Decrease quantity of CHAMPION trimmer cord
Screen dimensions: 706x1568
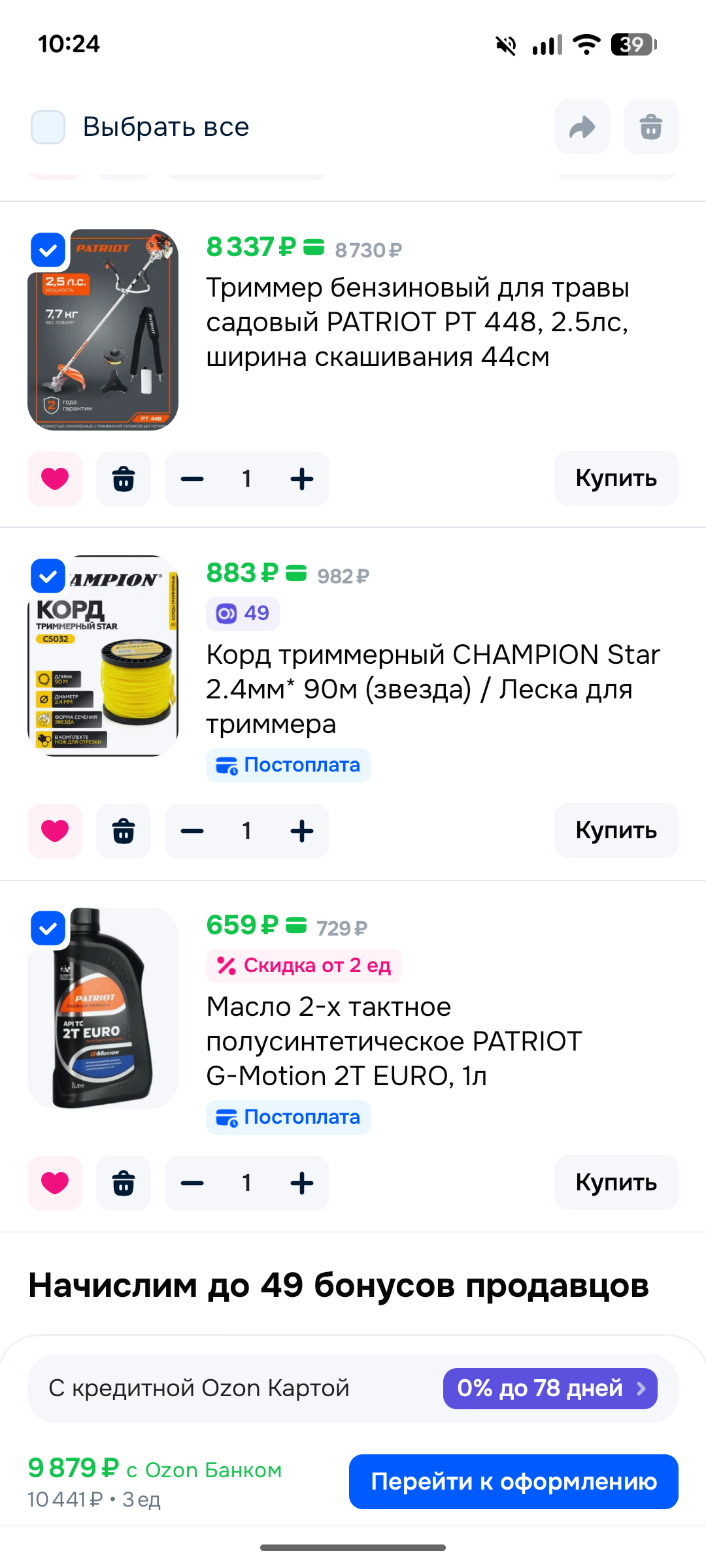point(192,831)
